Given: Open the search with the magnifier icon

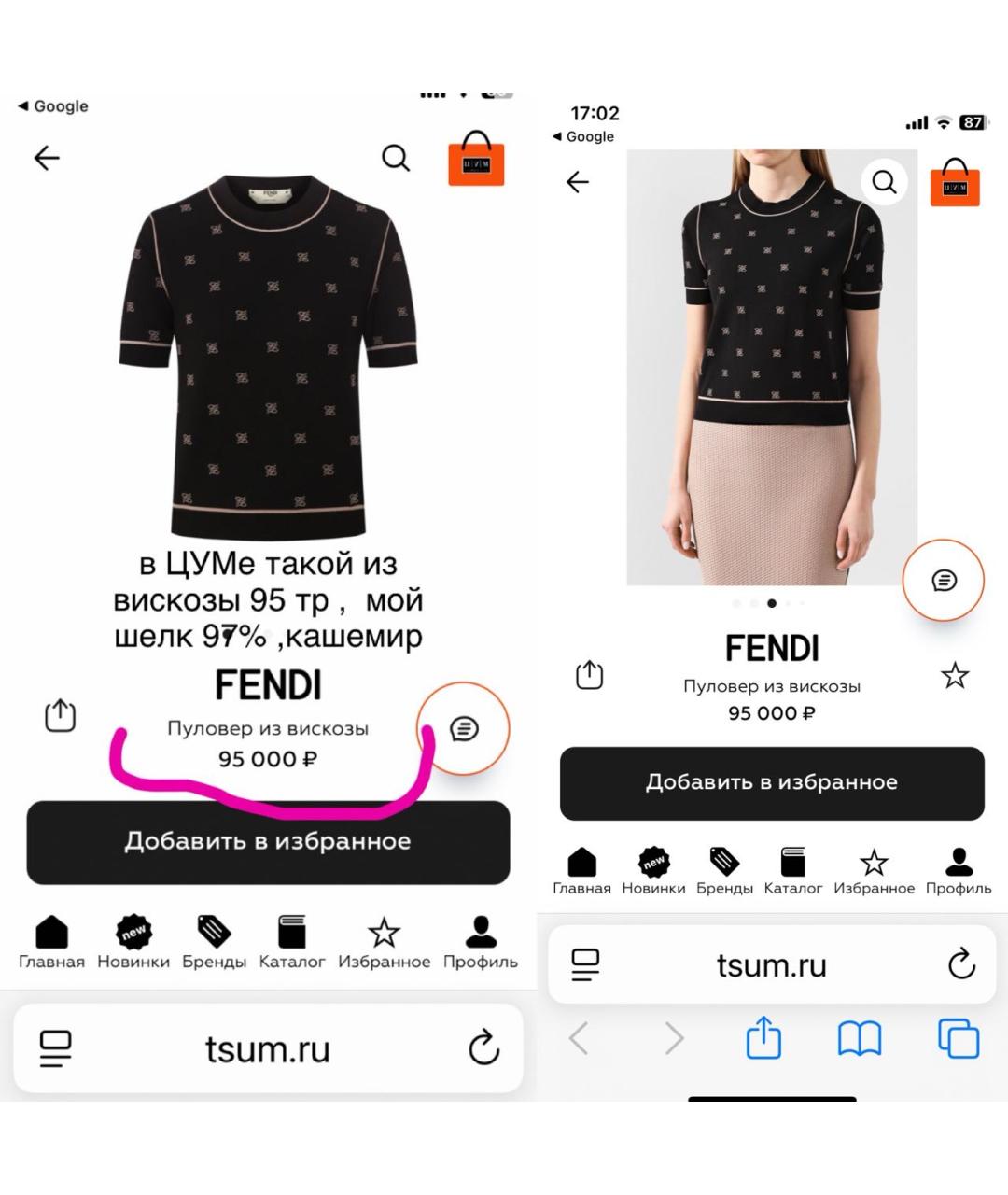Looking at the screenshot, I should click(x=883, y=182).
